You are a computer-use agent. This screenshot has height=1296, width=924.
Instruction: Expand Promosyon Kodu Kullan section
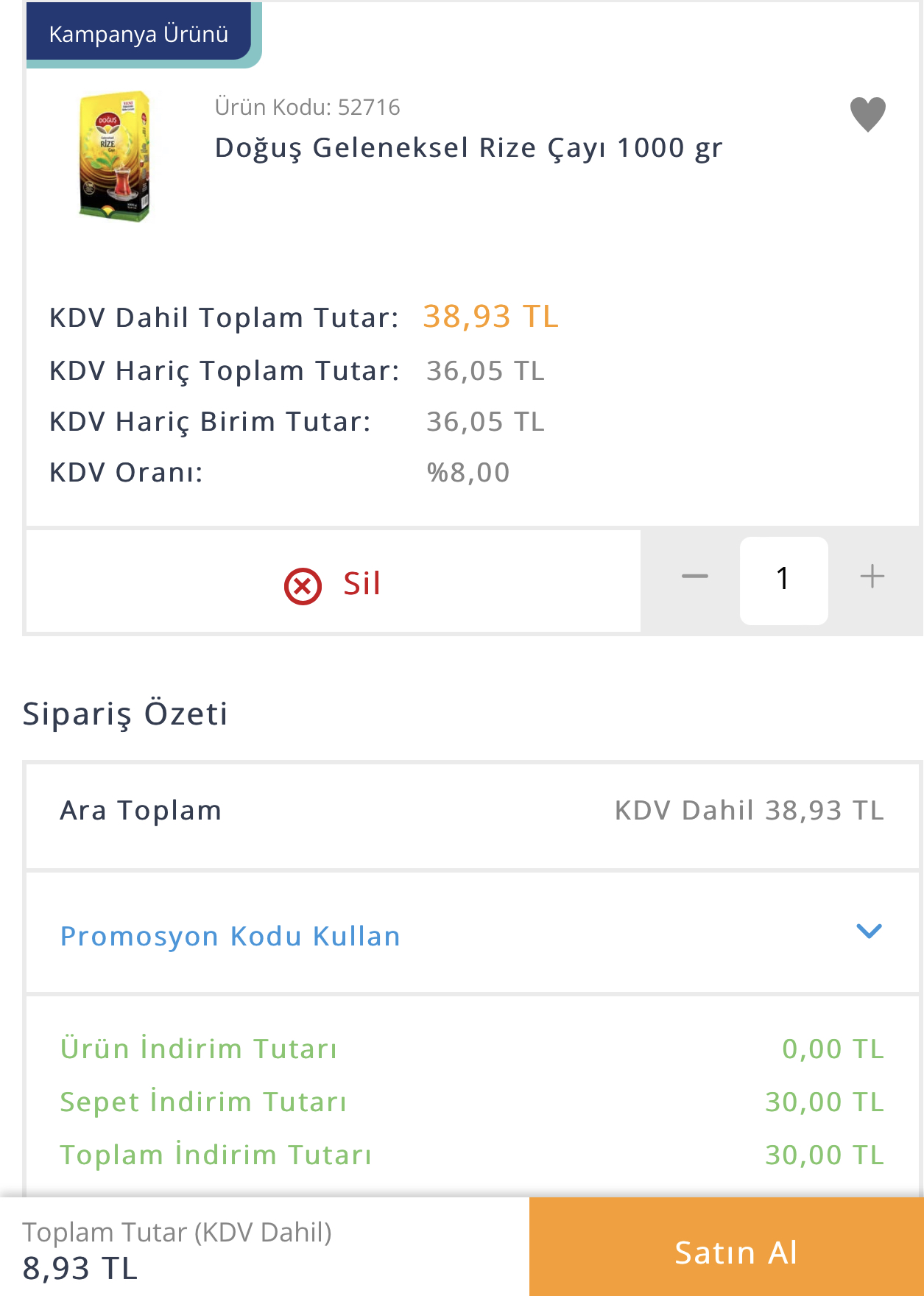click(x=472, y=934)
